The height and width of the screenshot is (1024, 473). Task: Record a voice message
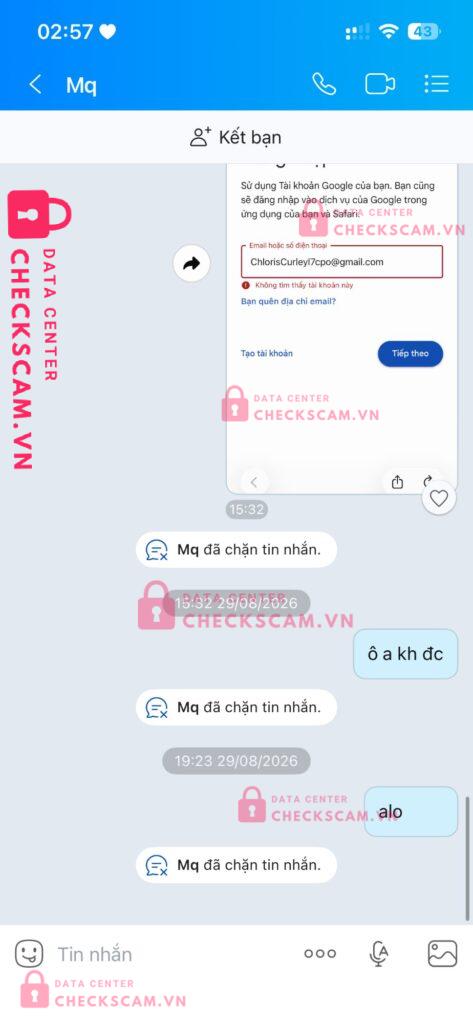(x=379, y=954)
